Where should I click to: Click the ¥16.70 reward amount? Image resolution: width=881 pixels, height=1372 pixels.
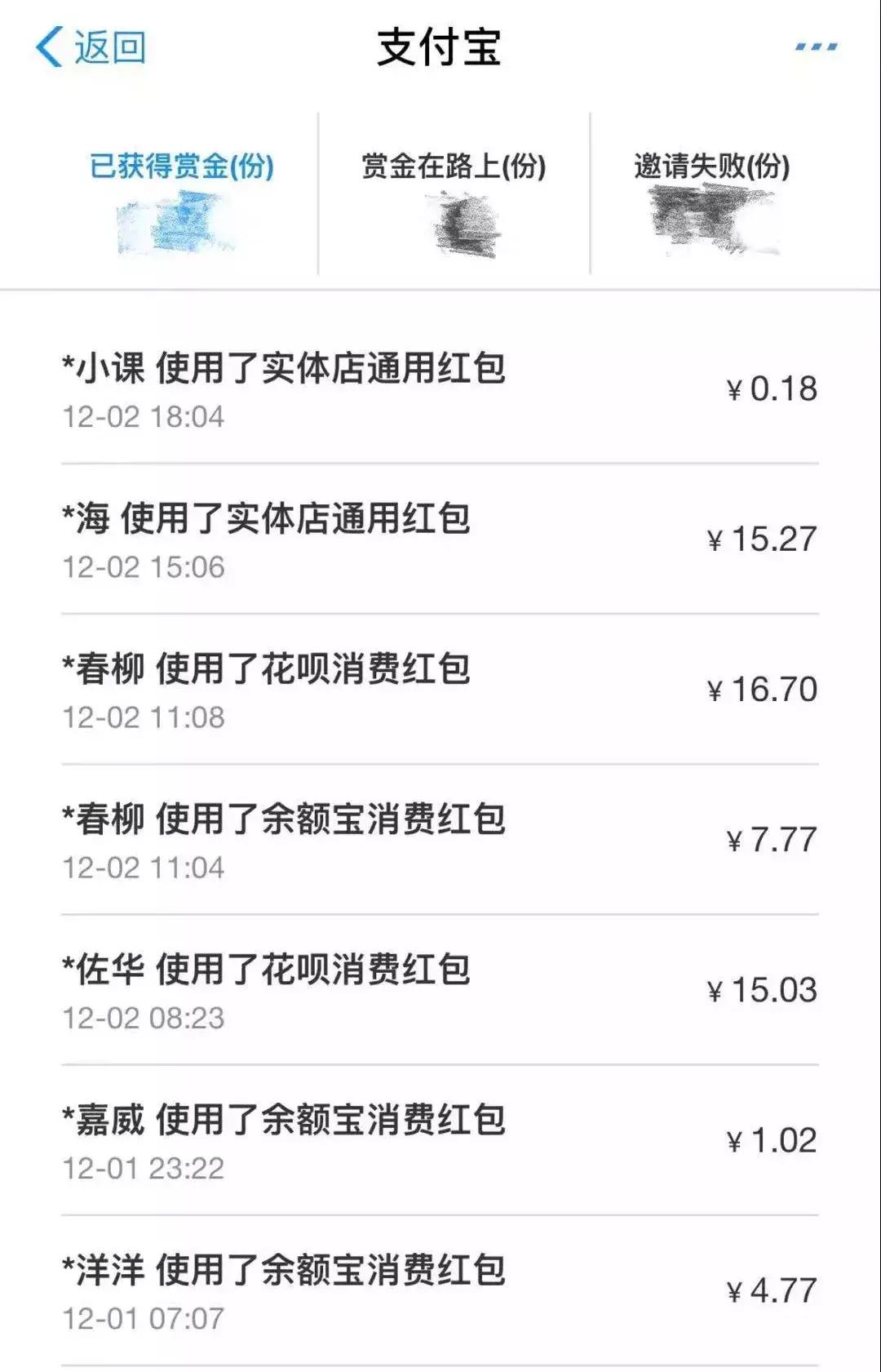point(763,690)
